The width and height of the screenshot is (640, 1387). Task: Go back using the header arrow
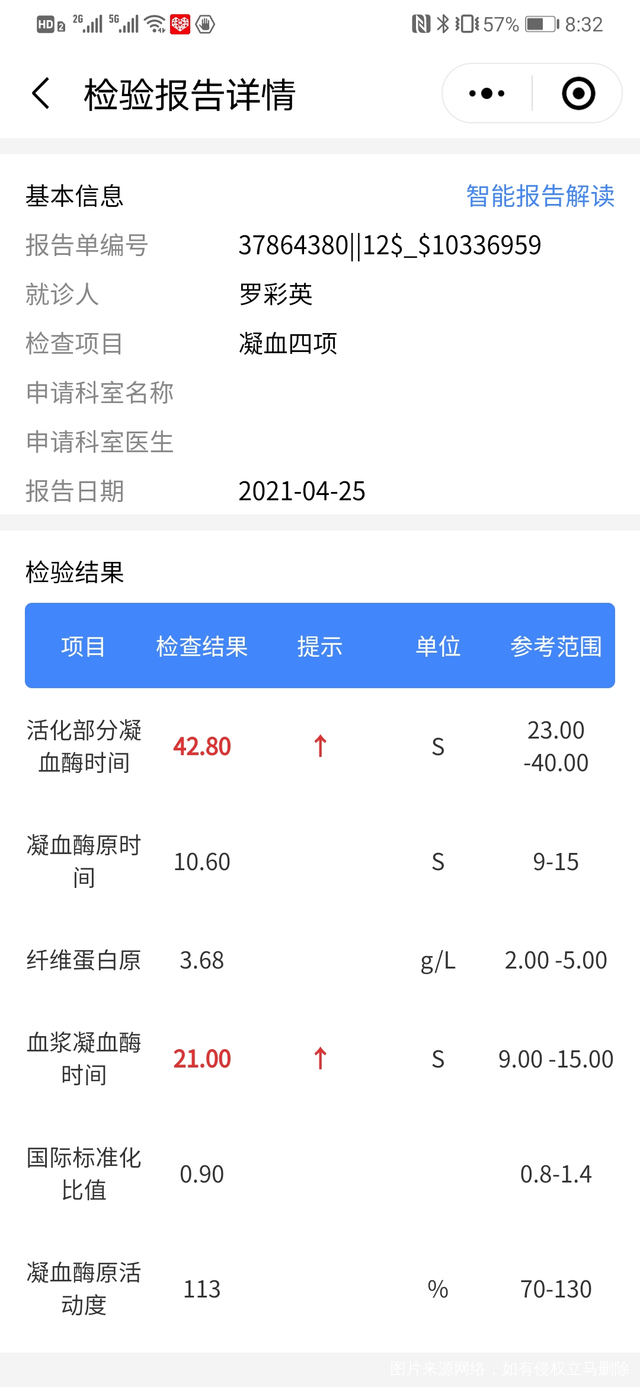[41, 94]
